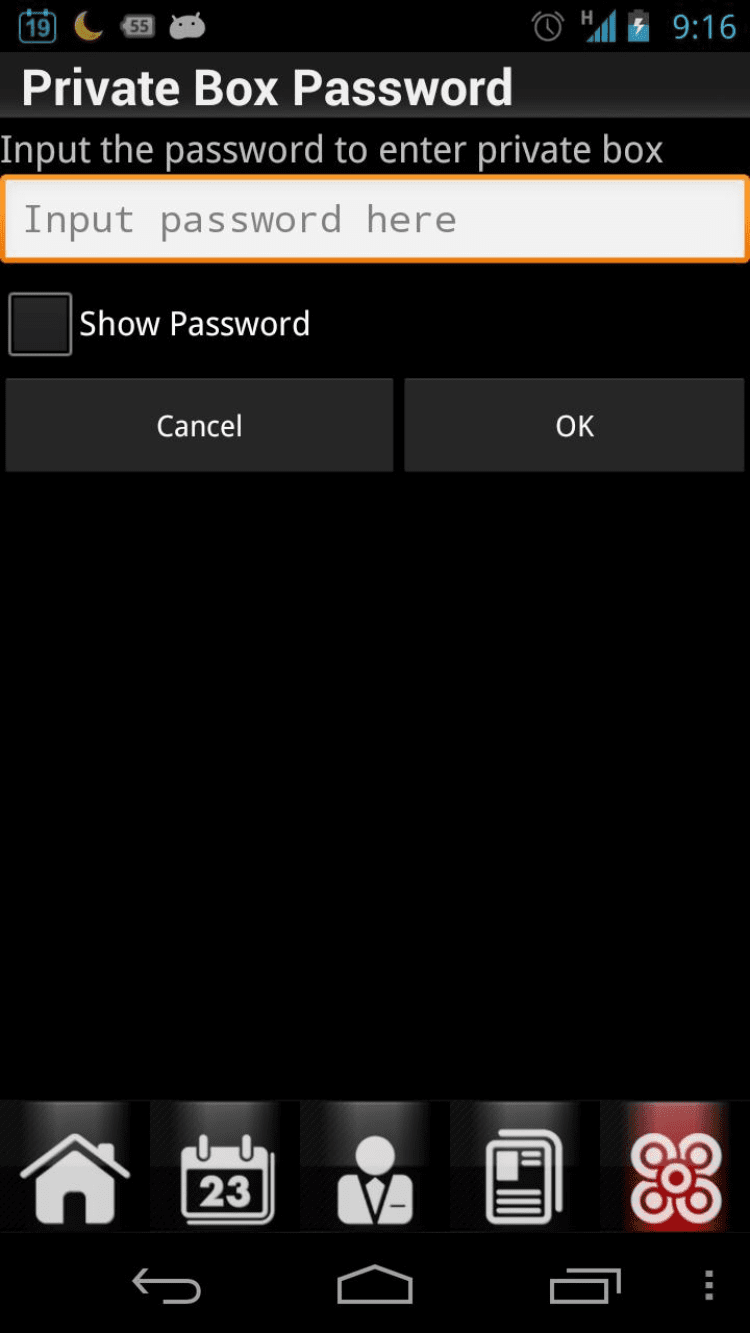Enable the Show Password checkbox
The width and height of the screenshot is (750, 1333).
(40, 324)
